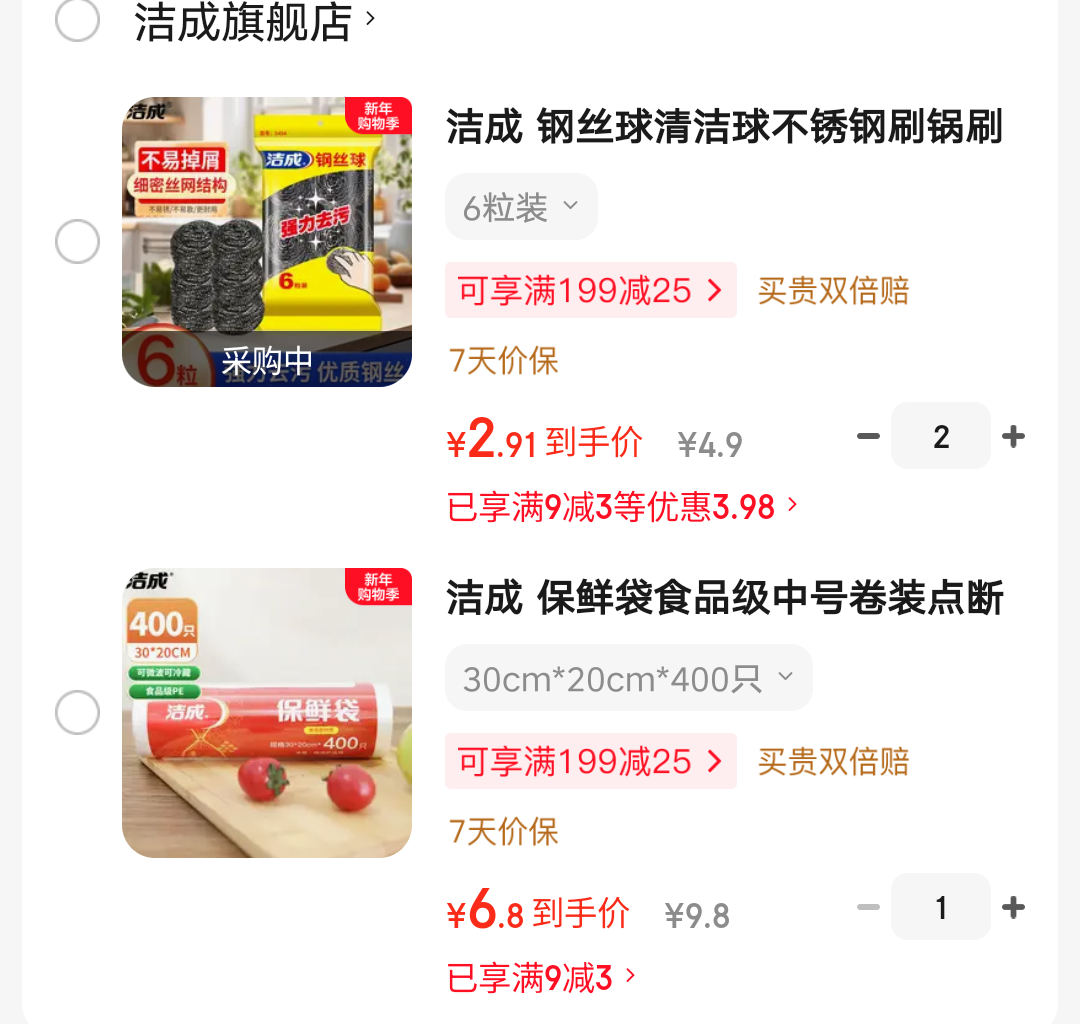Select the 钢丝球清洁球 item checkbox
The width and height of the screenshot is (1080, 1024).
[77, 242]
